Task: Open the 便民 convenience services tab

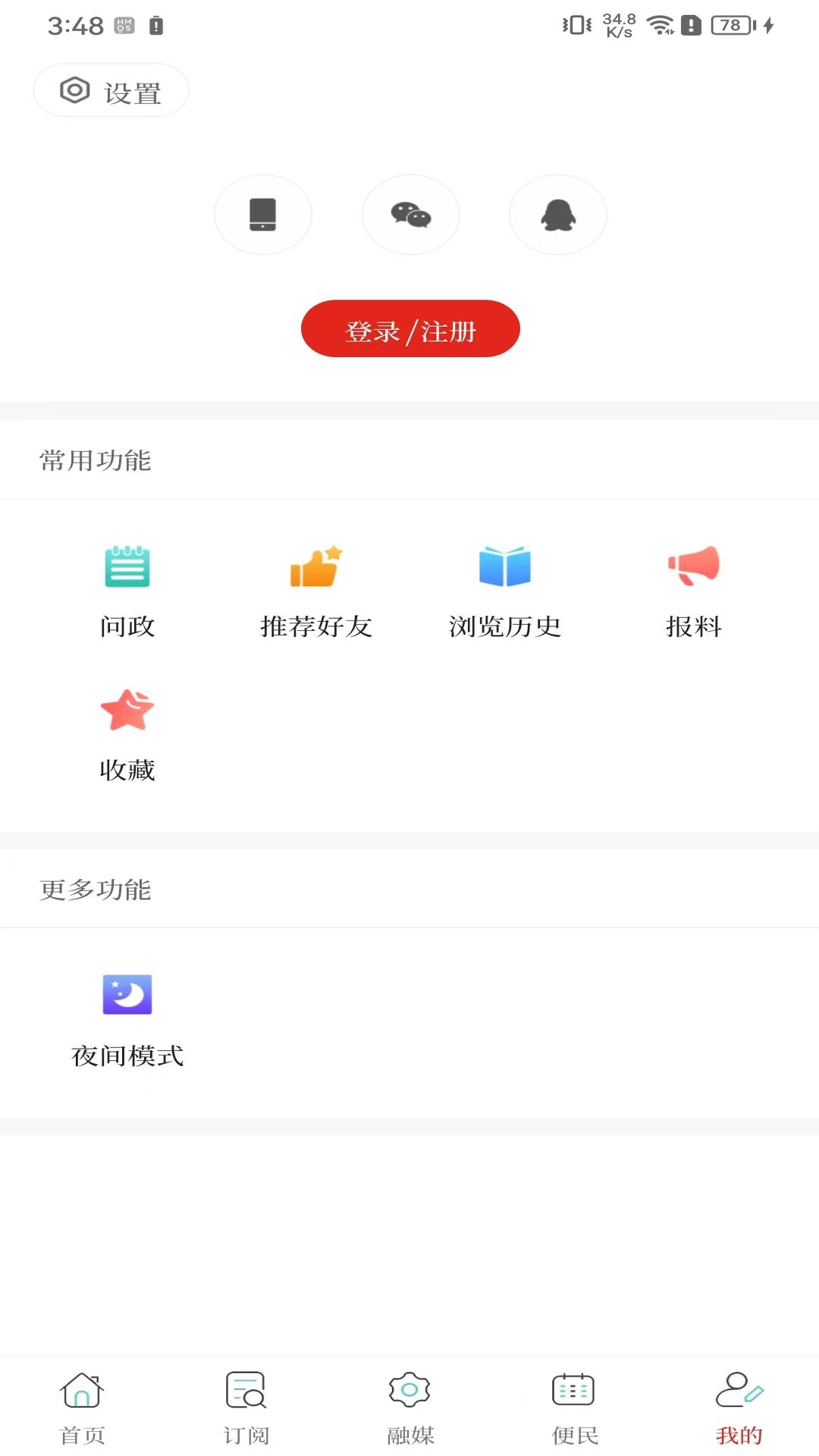Action: [x=573, y=1407]
